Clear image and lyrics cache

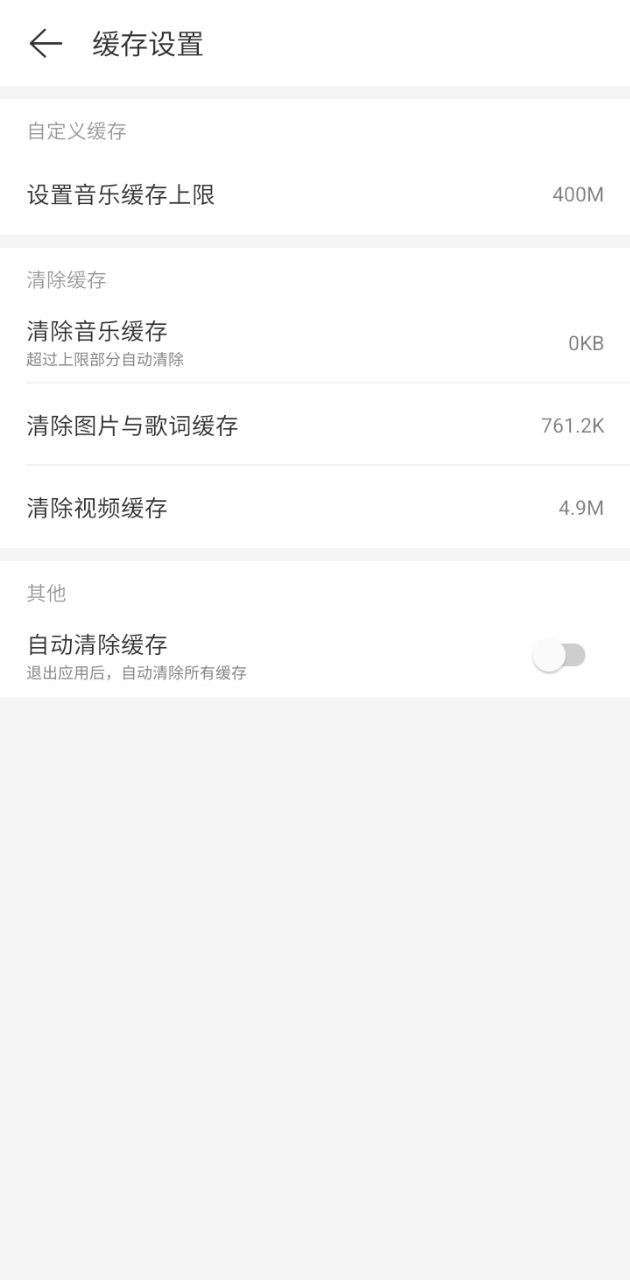coord(314,426)
